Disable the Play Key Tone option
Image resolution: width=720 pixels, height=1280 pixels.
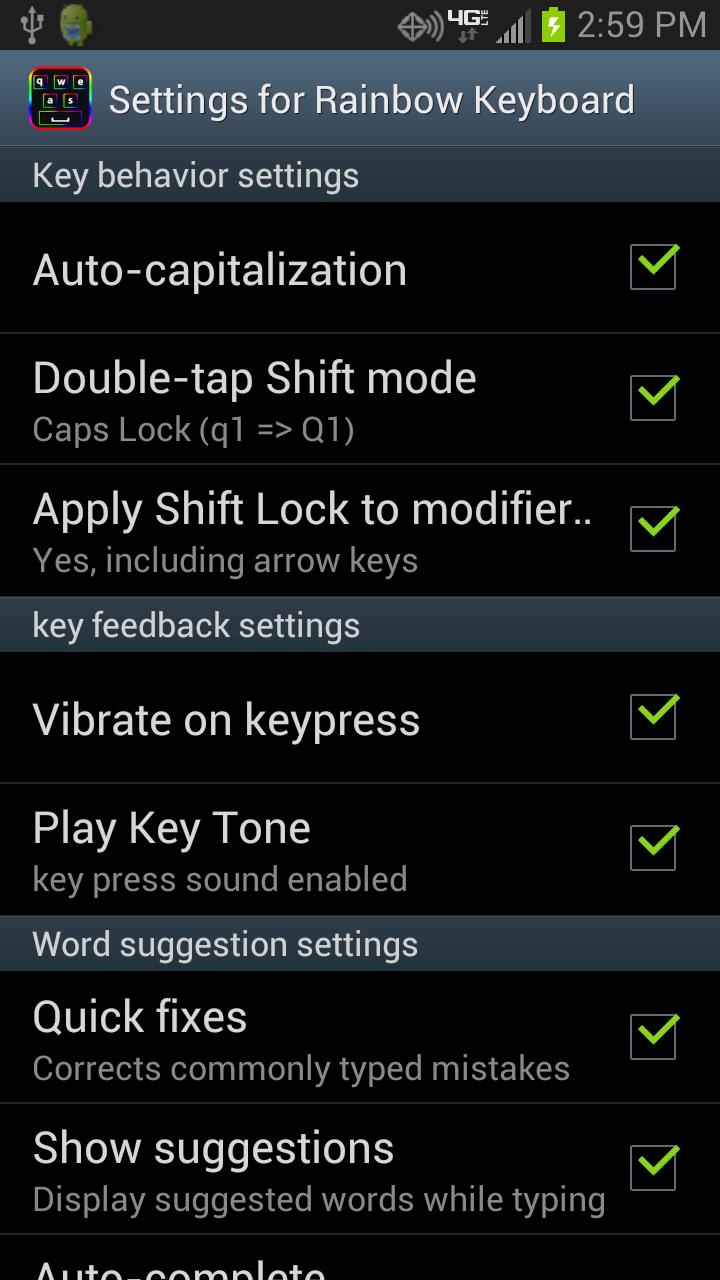pos(654,848)
